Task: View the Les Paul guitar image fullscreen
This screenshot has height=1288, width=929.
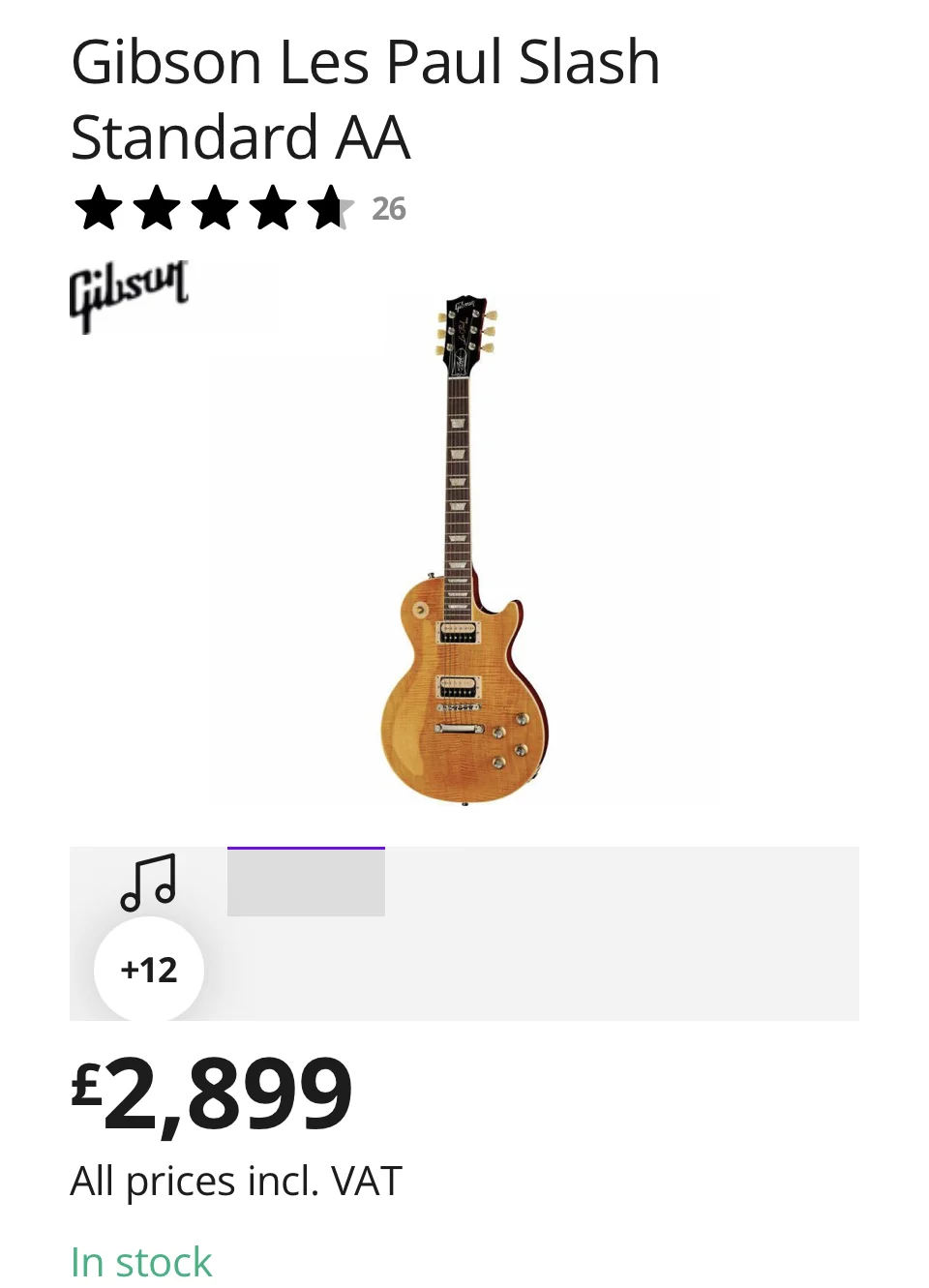Action: (x=464, y=552)
